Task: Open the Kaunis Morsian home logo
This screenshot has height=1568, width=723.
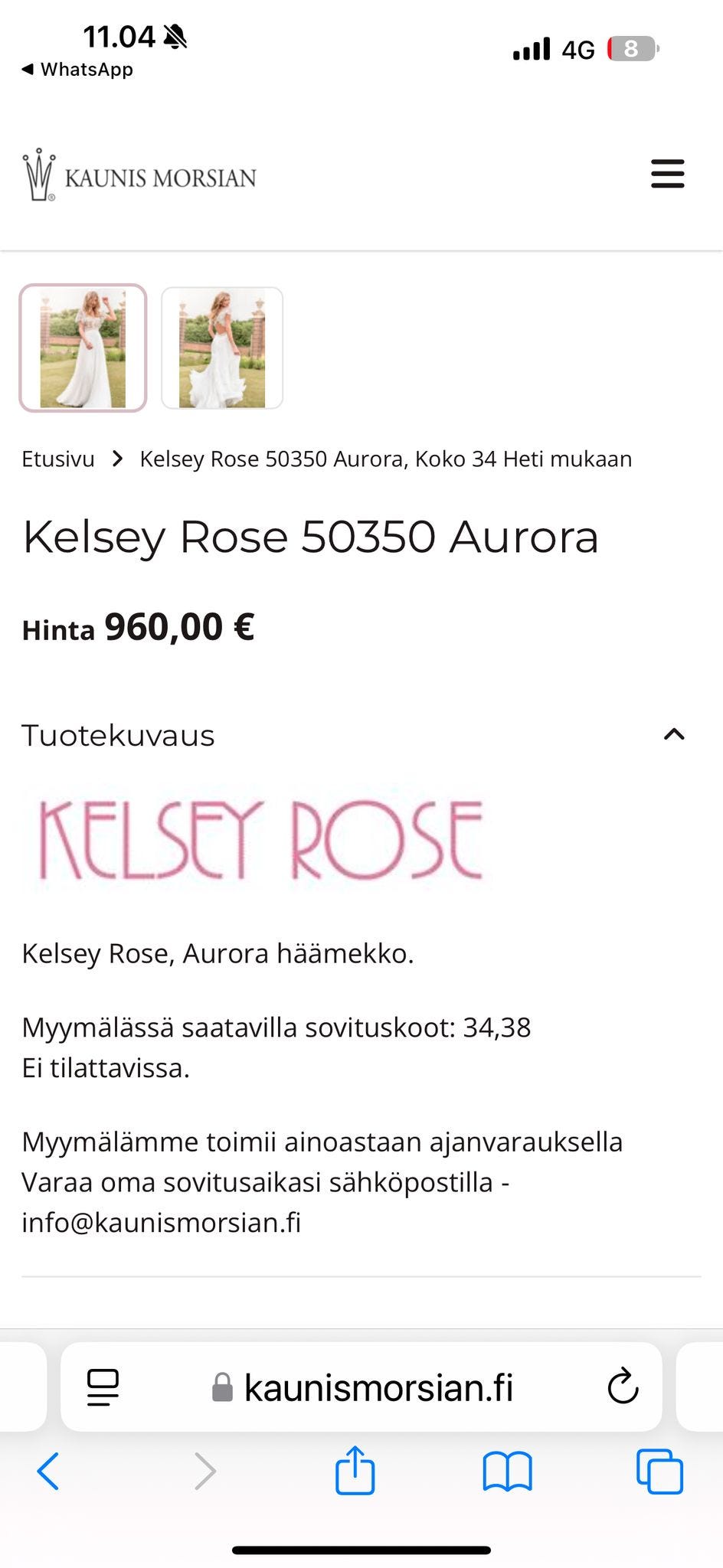Action: [x=139, y=175]
